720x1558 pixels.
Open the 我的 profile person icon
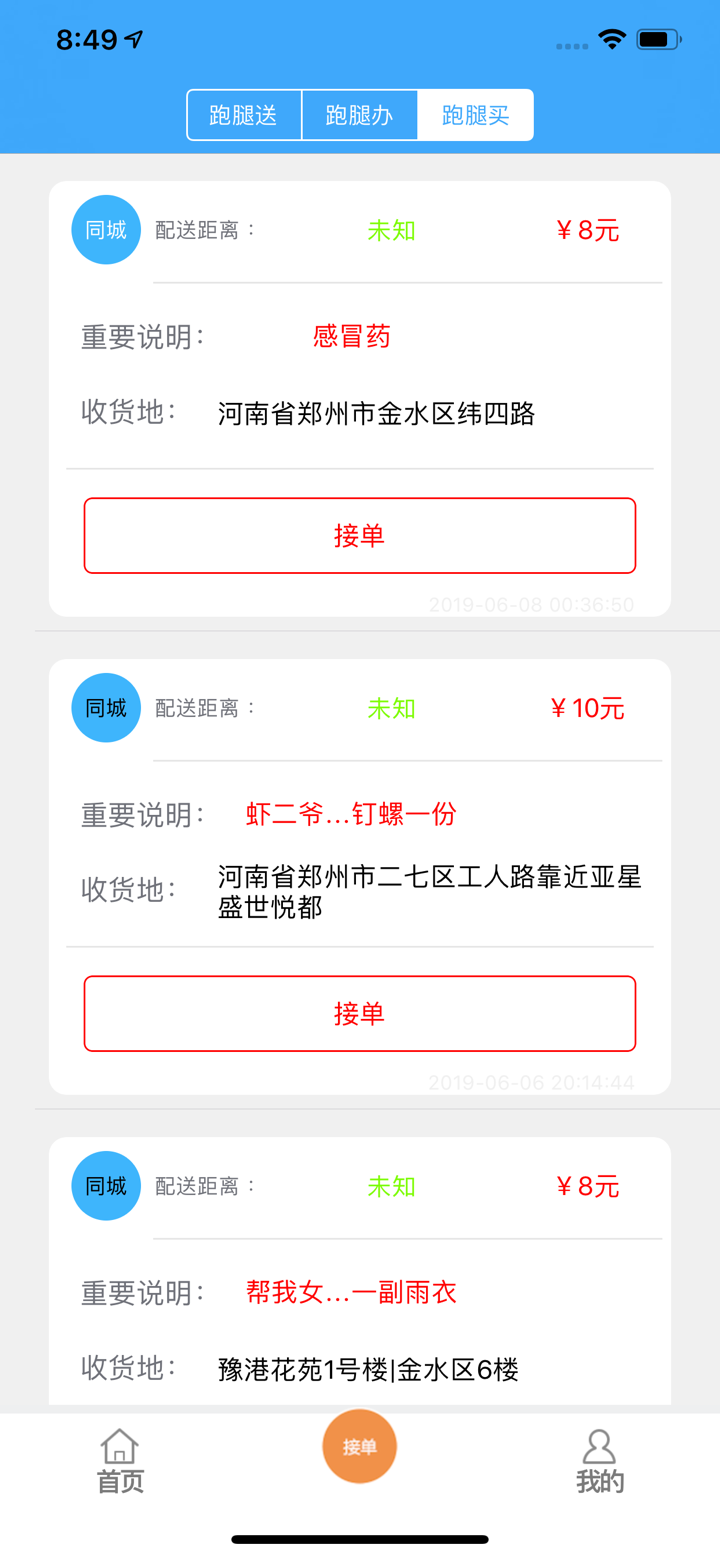[x=598, y=1445]
